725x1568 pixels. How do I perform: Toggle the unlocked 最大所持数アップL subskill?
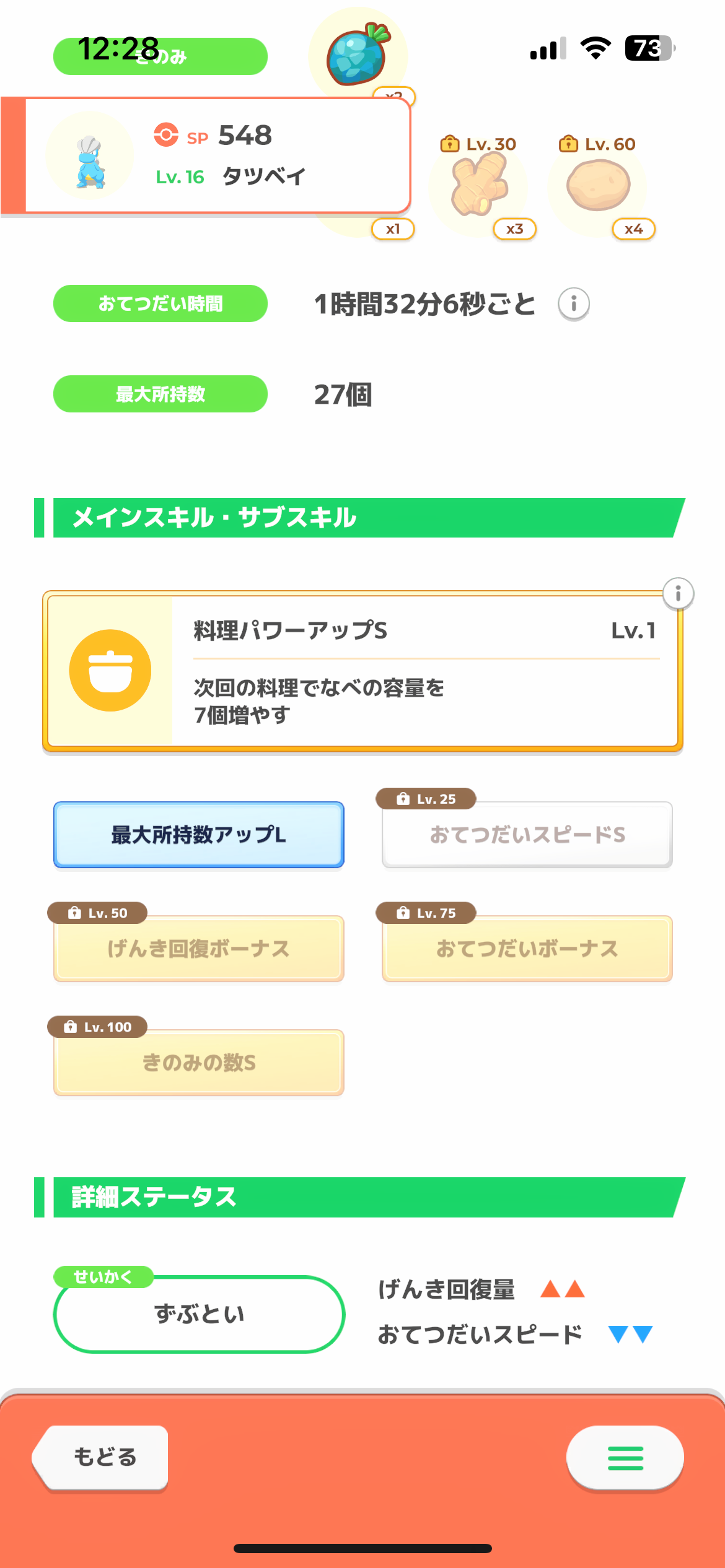[x=198, y=835]
